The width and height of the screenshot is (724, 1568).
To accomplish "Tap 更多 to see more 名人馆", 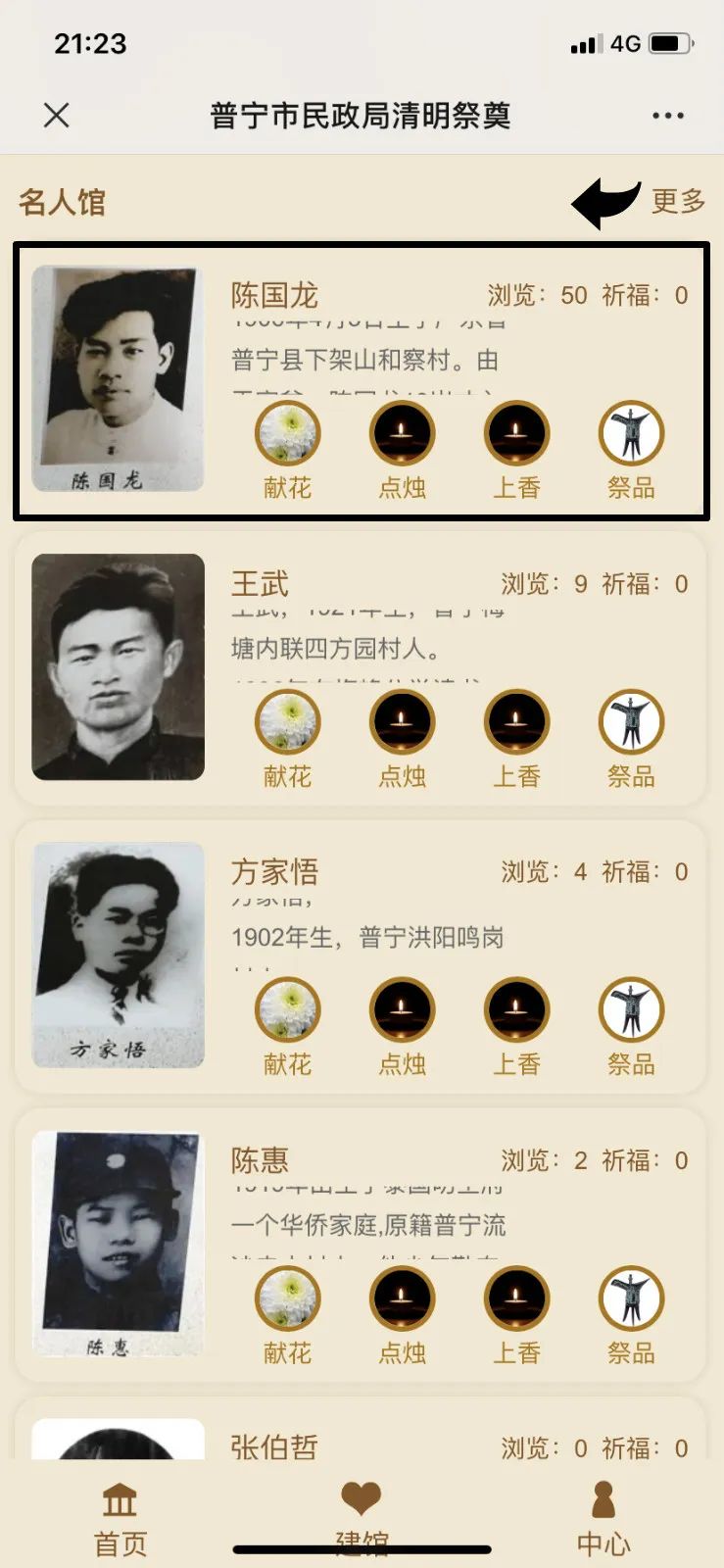I will pyautogui.click(x=678, y=202).
